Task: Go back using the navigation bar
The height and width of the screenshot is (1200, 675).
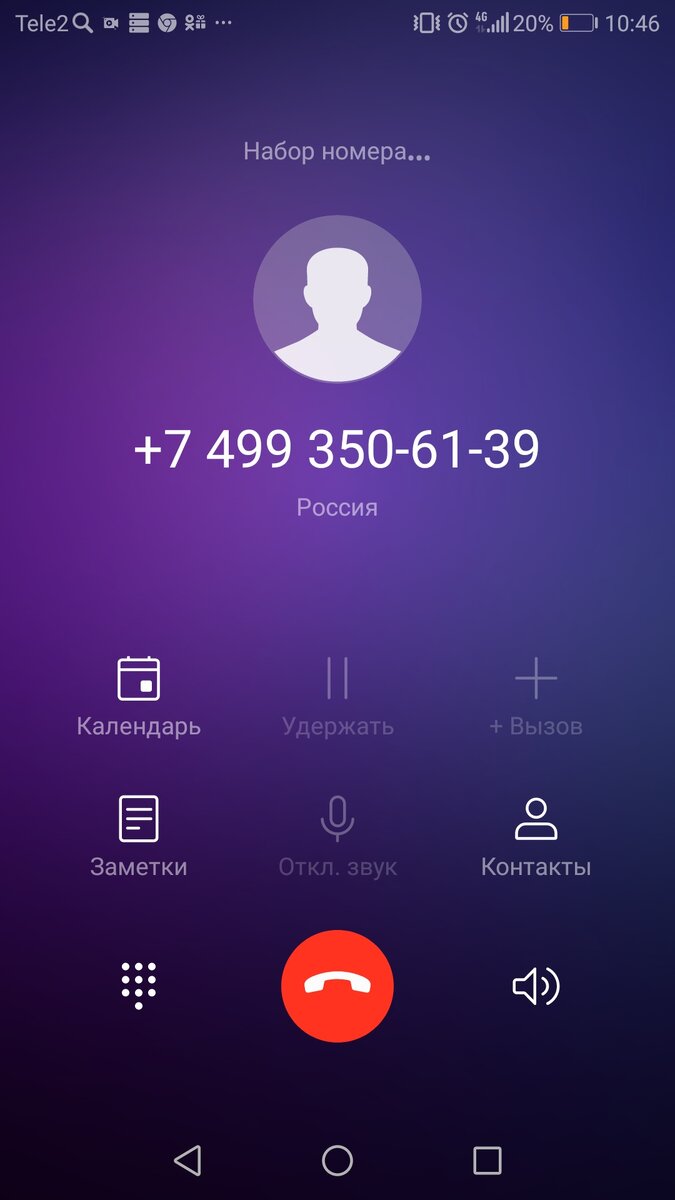Action: [x=187, y=1160]
